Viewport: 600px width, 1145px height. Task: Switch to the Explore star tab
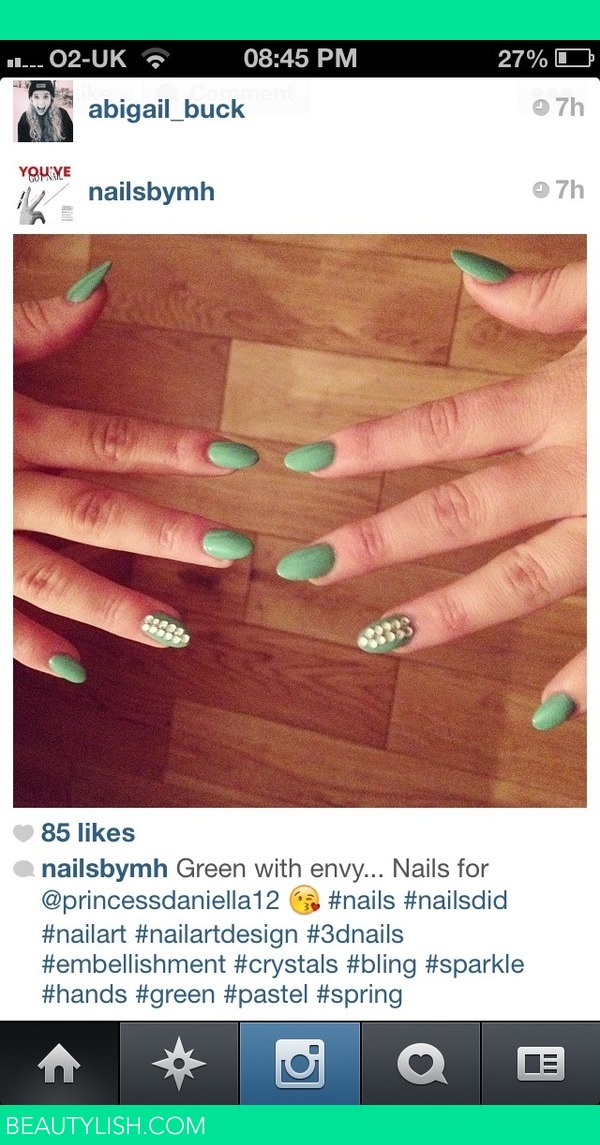[179, 1063]
